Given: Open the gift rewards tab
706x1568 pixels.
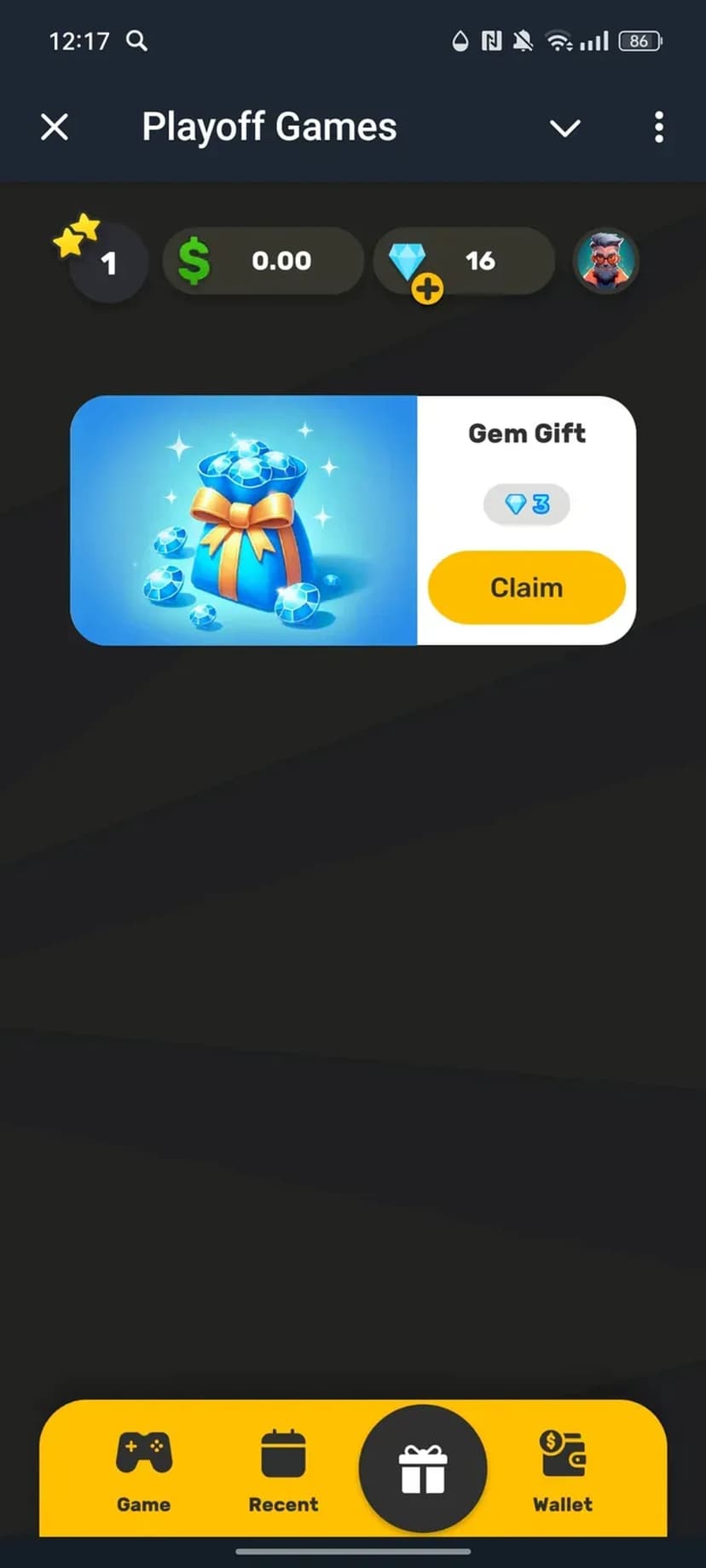Looking at the screenshot, I should click(423, 1469).
